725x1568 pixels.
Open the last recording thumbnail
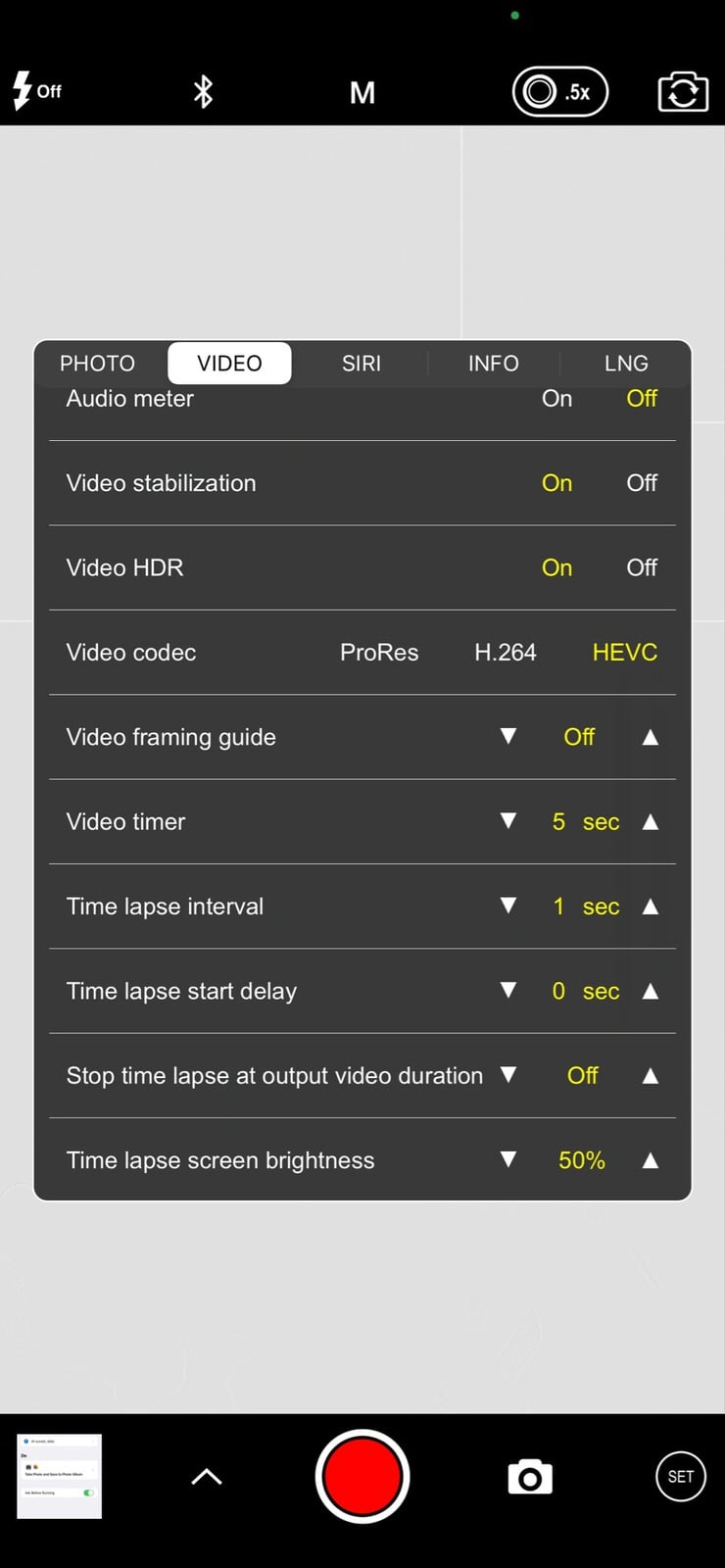59,1476
